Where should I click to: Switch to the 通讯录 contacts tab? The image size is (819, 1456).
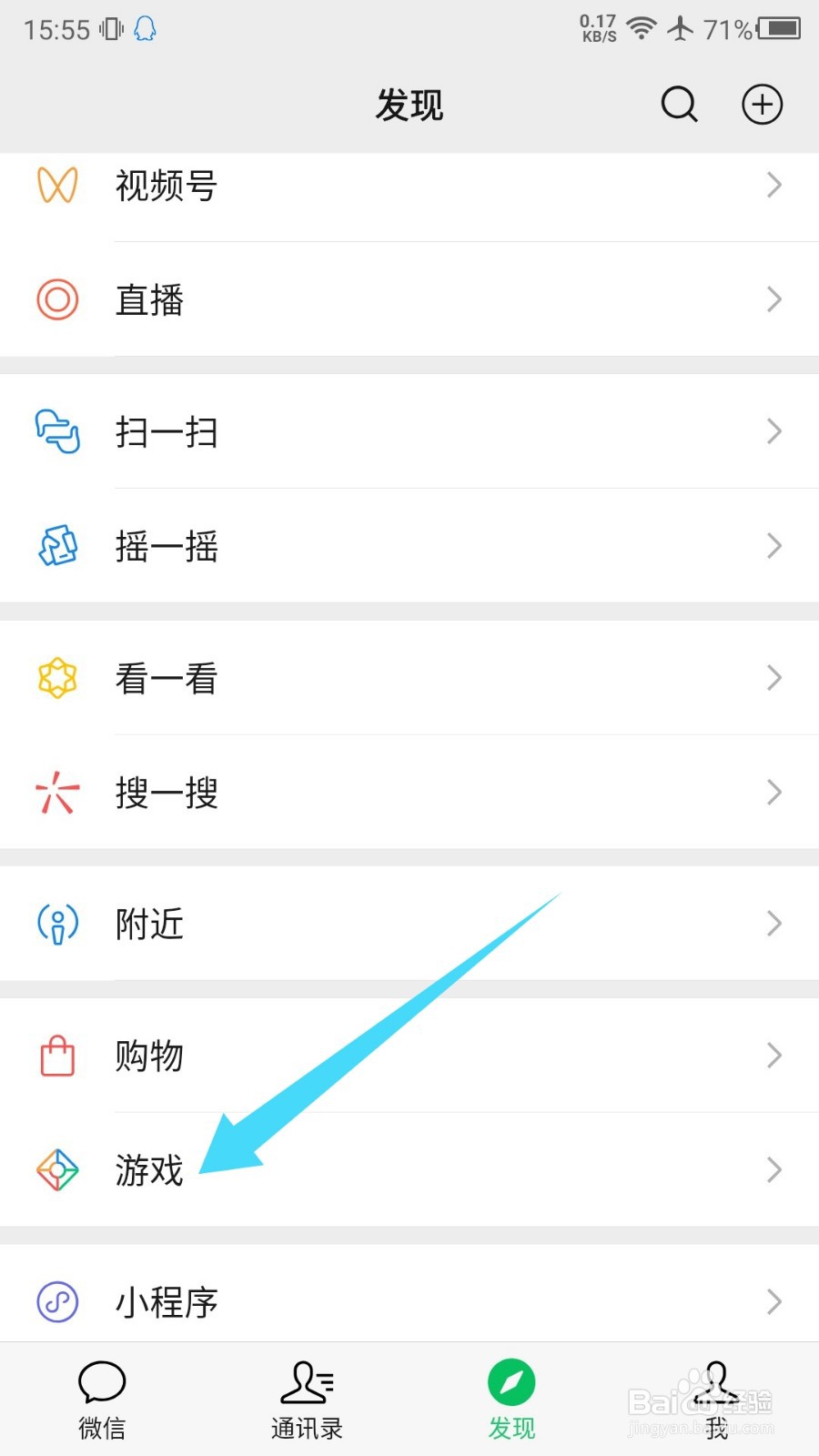pos(307,1397)
